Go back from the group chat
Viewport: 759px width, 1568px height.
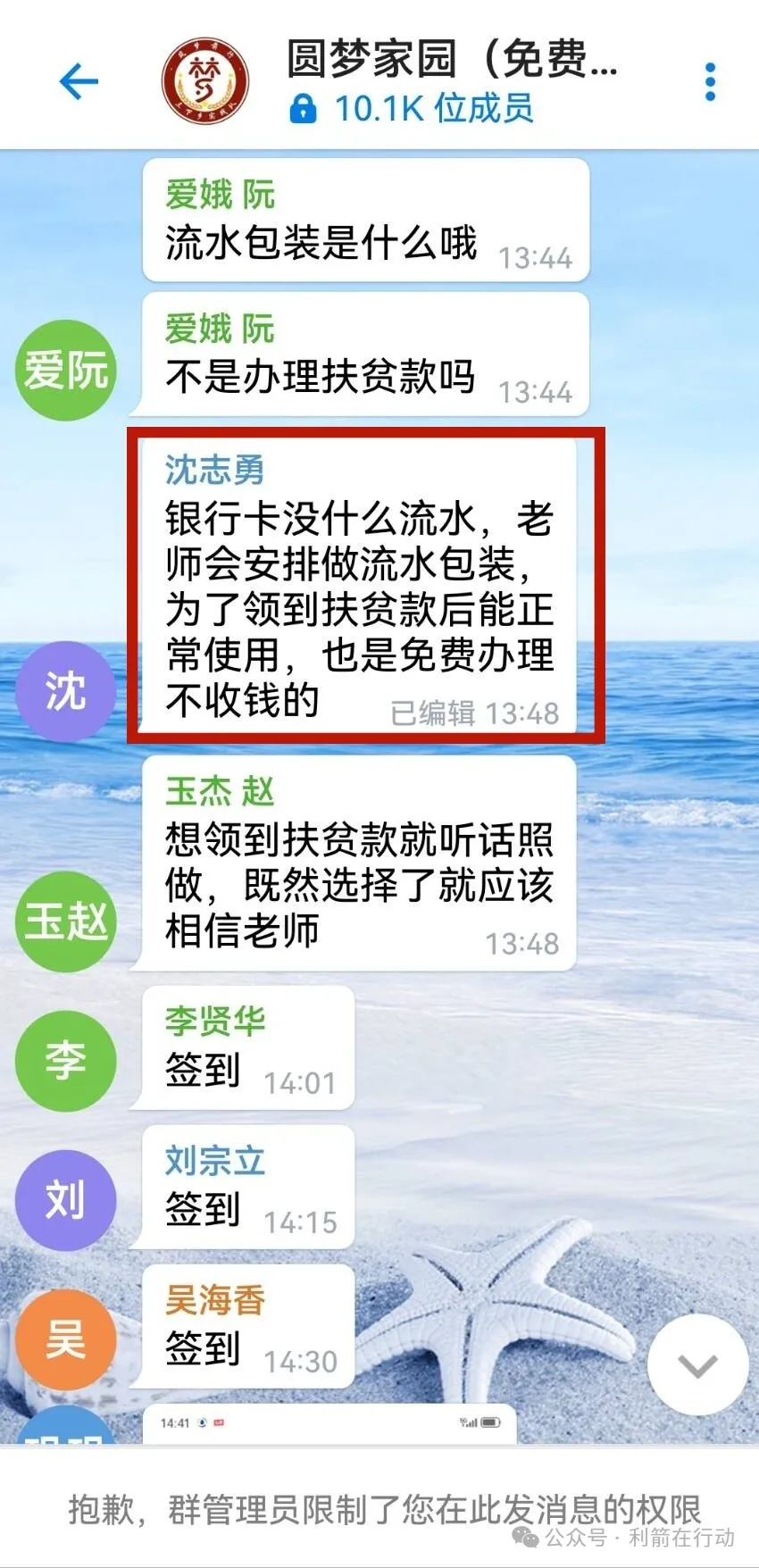pyautogui.click(x=79, y=82)
